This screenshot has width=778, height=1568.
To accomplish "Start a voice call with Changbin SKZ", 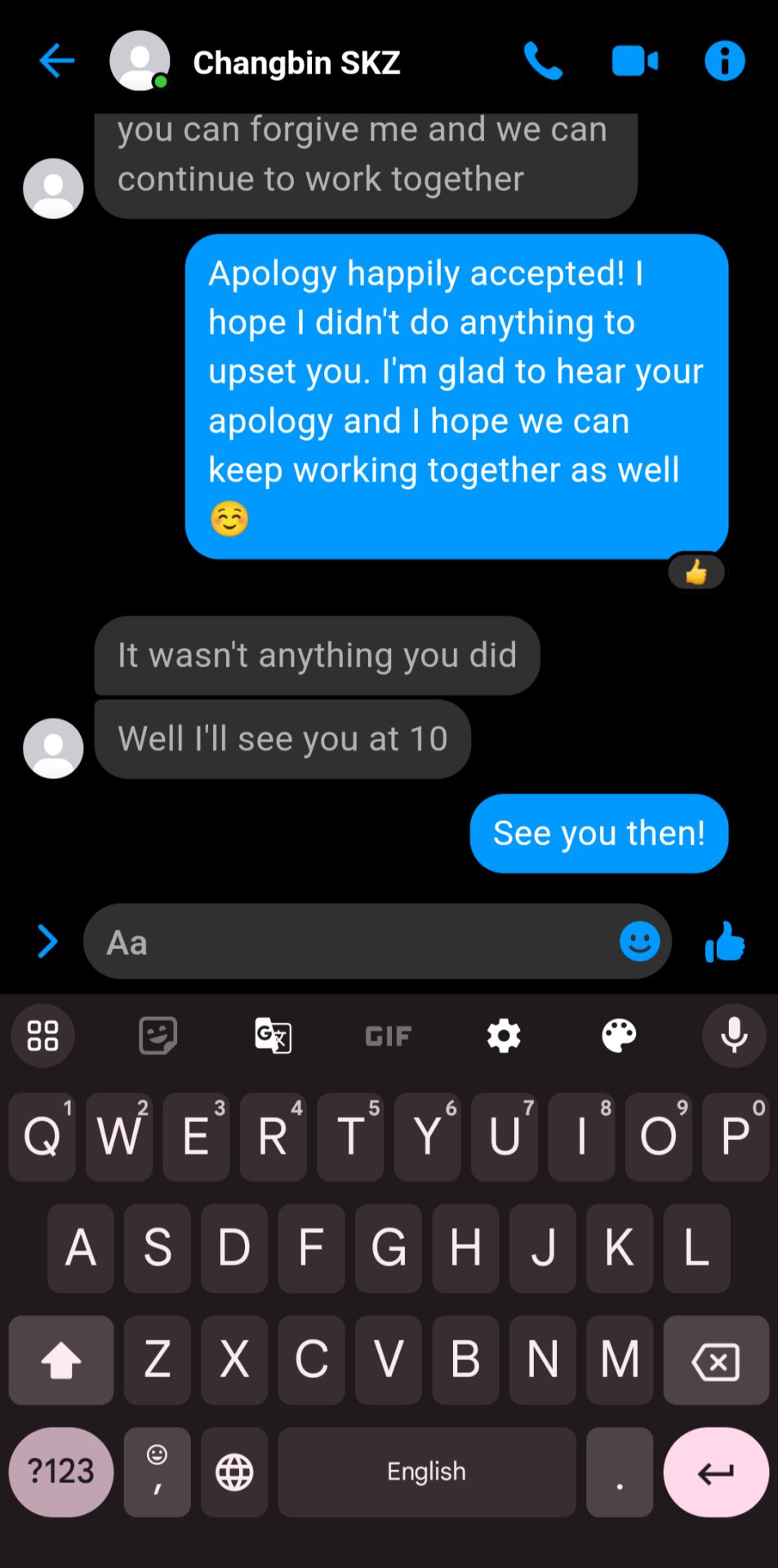I will 543,61.
